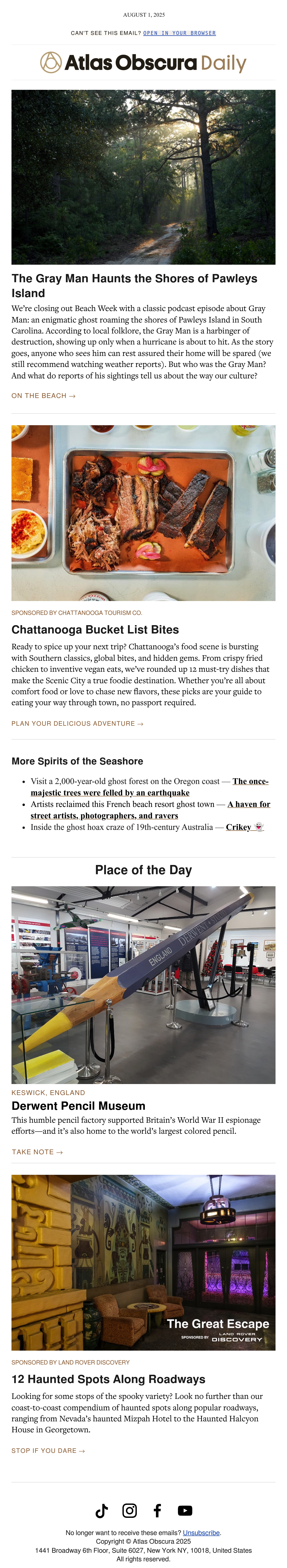Open the Instagram icon in the footer
Screen dimensions: 287x1568
coord(130,1511)
